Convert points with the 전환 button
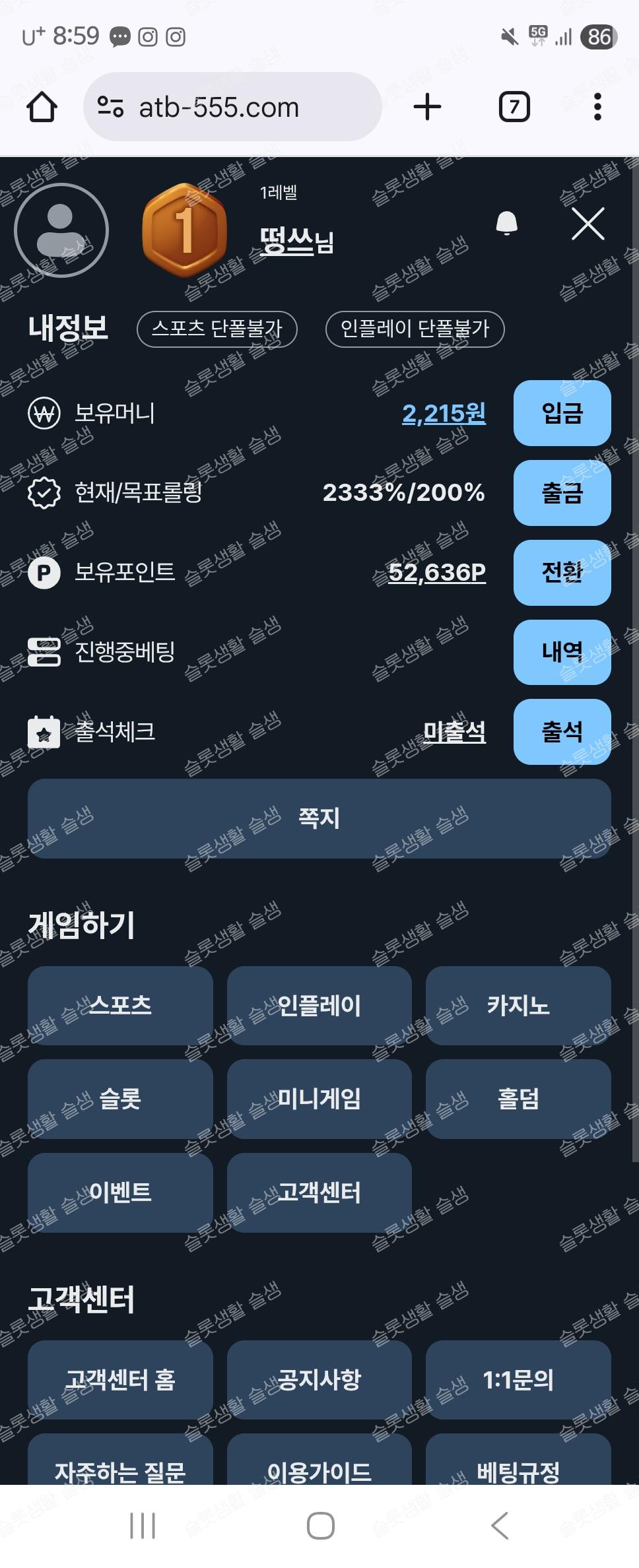 [x=562, y=572]
